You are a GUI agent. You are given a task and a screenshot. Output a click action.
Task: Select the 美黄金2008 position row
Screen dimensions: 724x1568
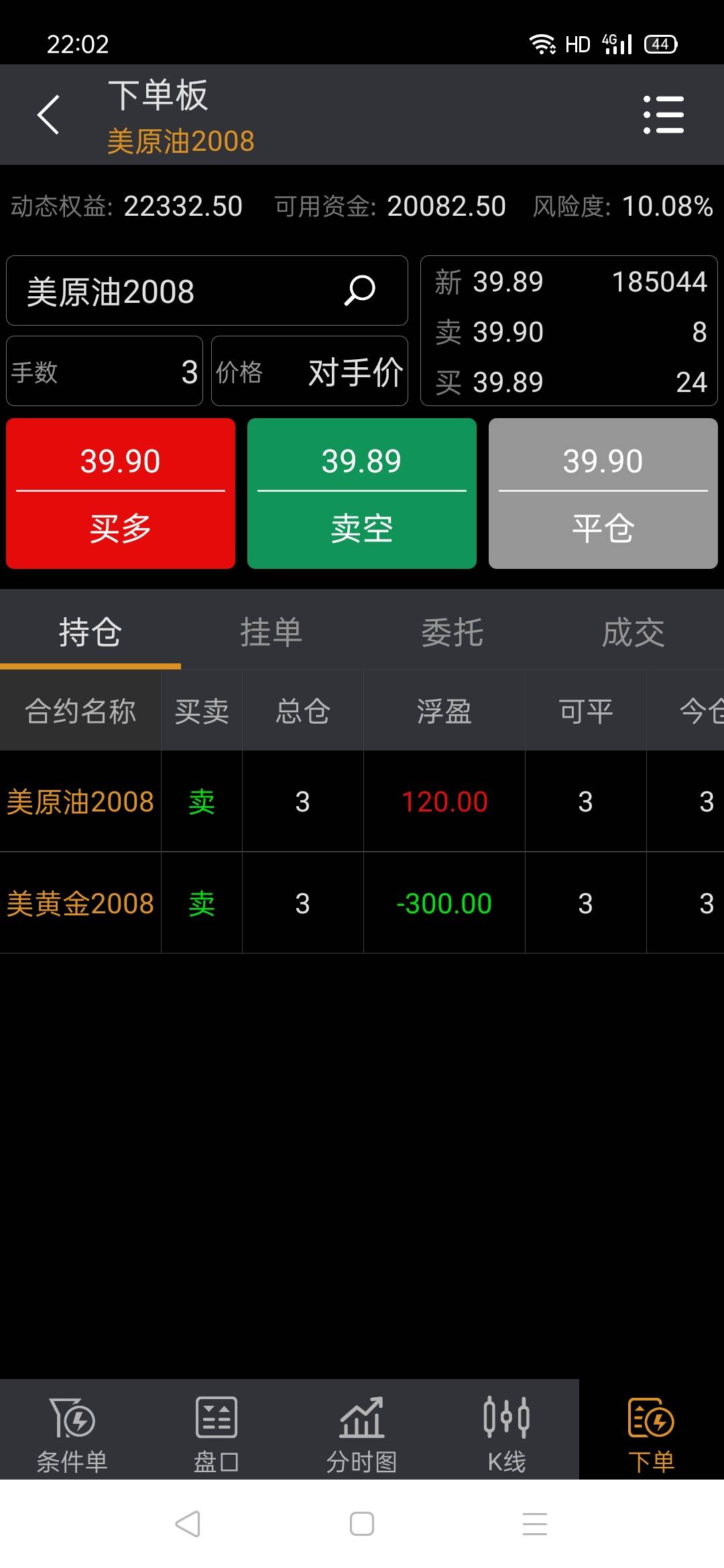click(x=362, y=903)
